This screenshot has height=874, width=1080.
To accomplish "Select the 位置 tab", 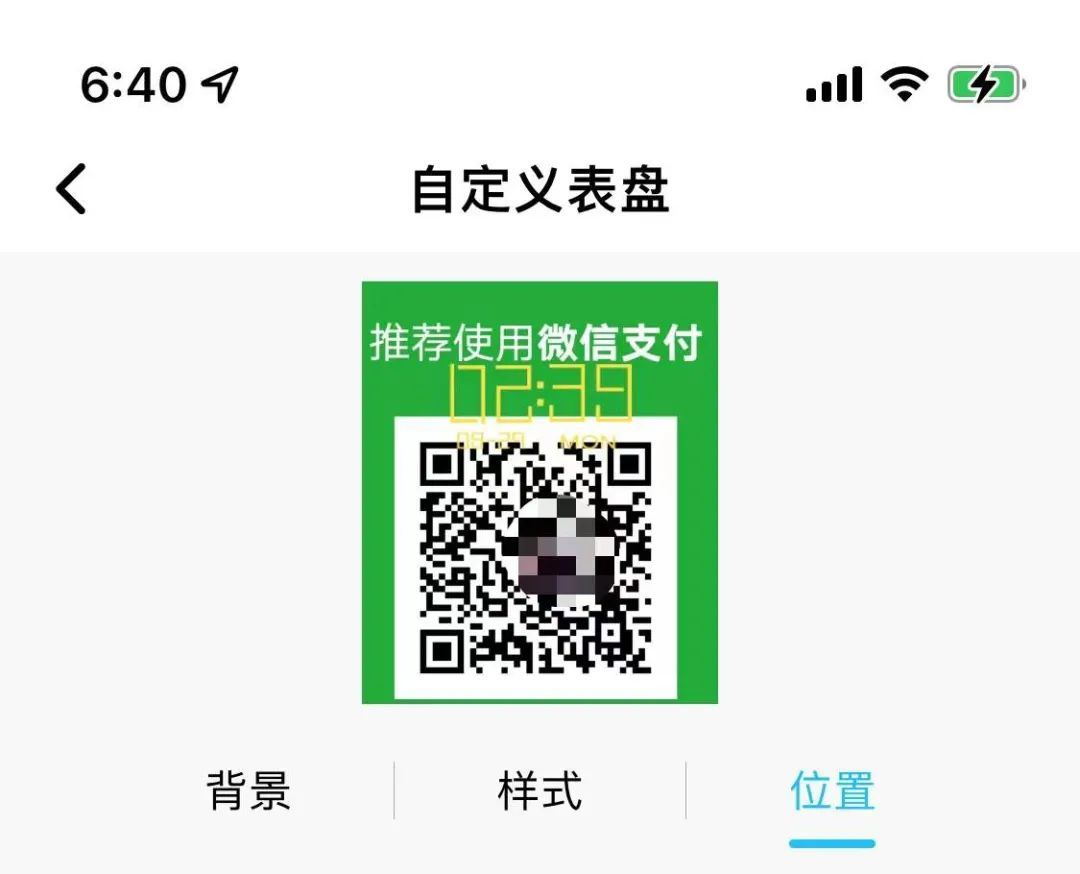I will point(832,791).
